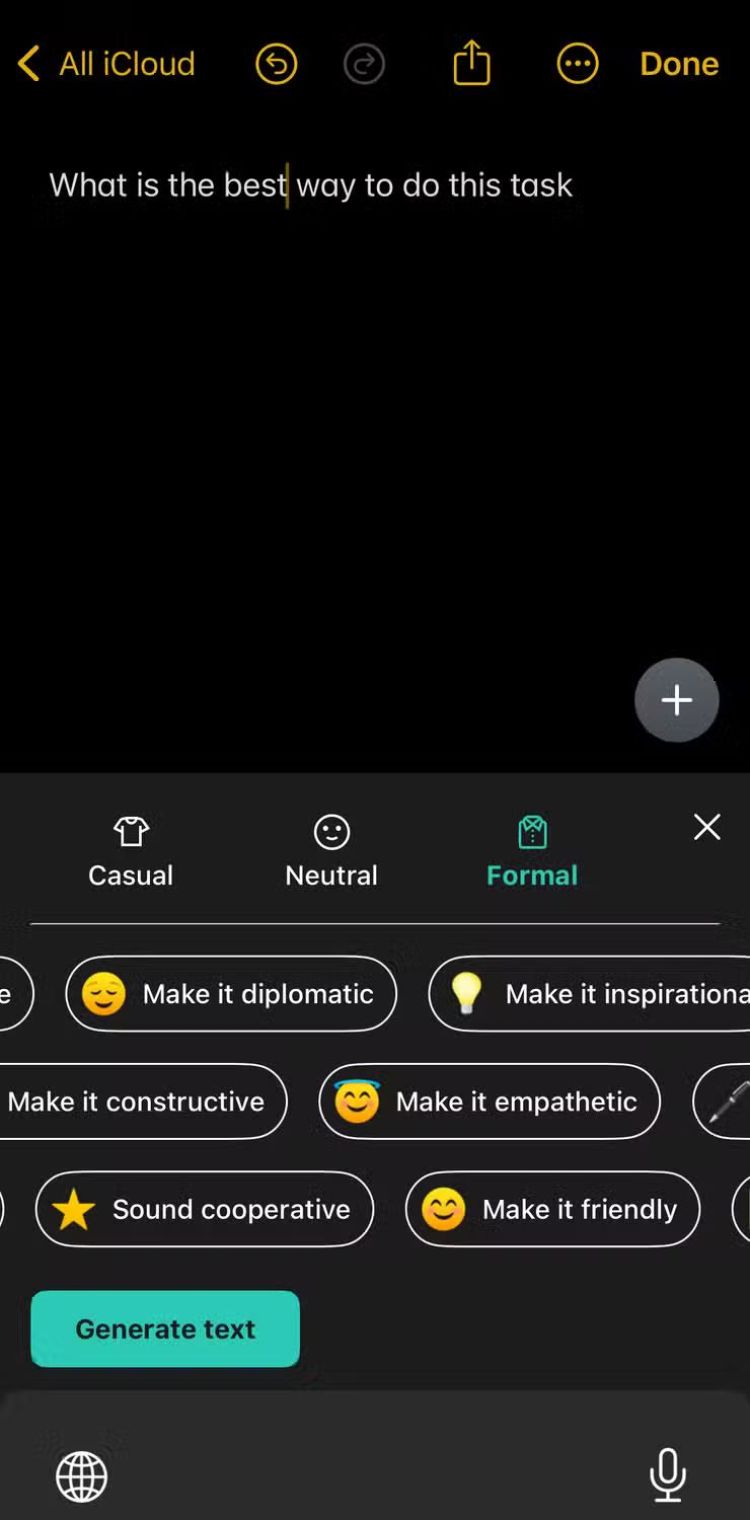Open the more options menu
Screen dimensions: 750x1520
(x=577, y=64)
